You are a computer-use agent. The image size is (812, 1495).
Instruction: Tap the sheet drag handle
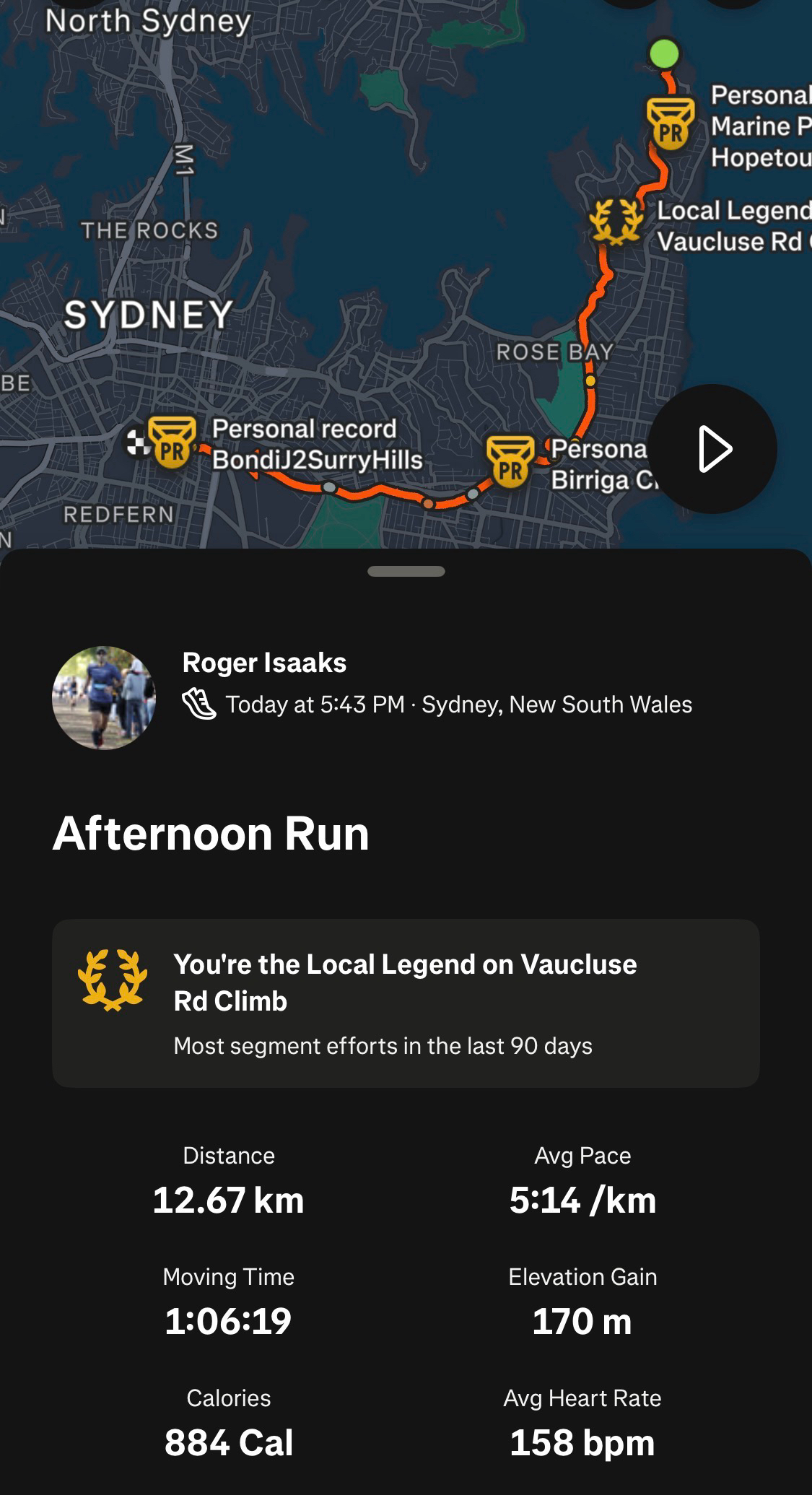(x=406, y=571)
